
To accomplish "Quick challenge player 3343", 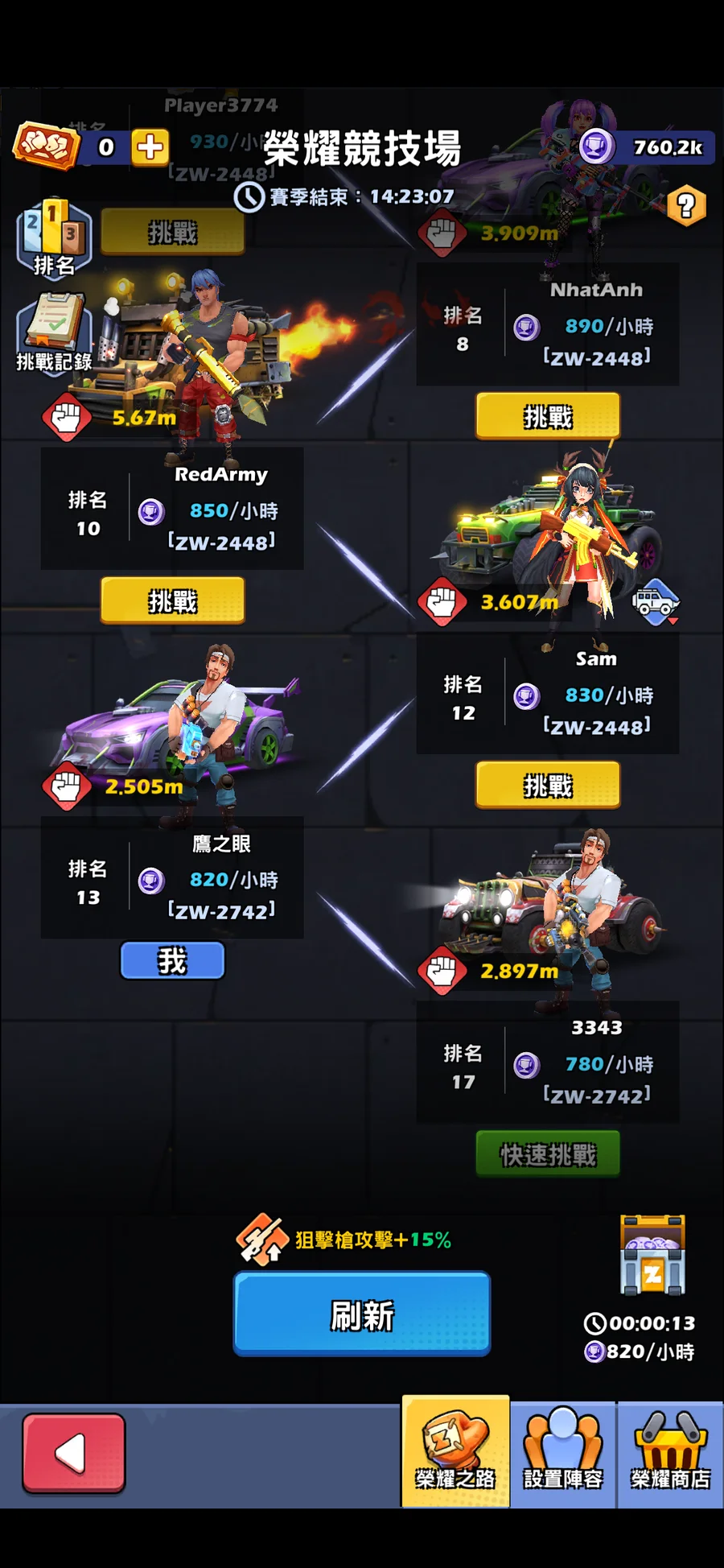I will click(548, 1153).
